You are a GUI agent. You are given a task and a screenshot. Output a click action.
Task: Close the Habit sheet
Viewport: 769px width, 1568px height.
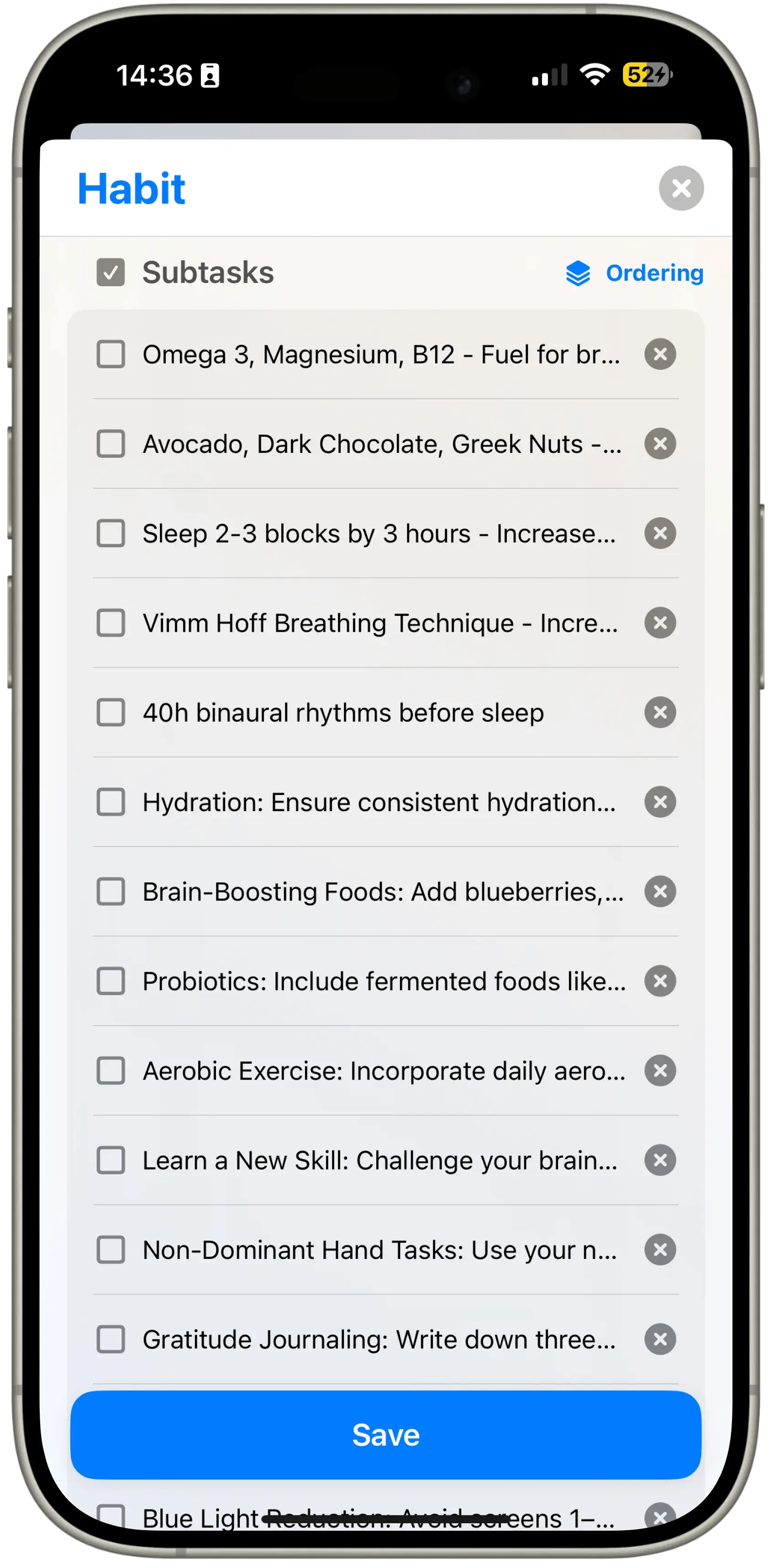coord(681,188)
